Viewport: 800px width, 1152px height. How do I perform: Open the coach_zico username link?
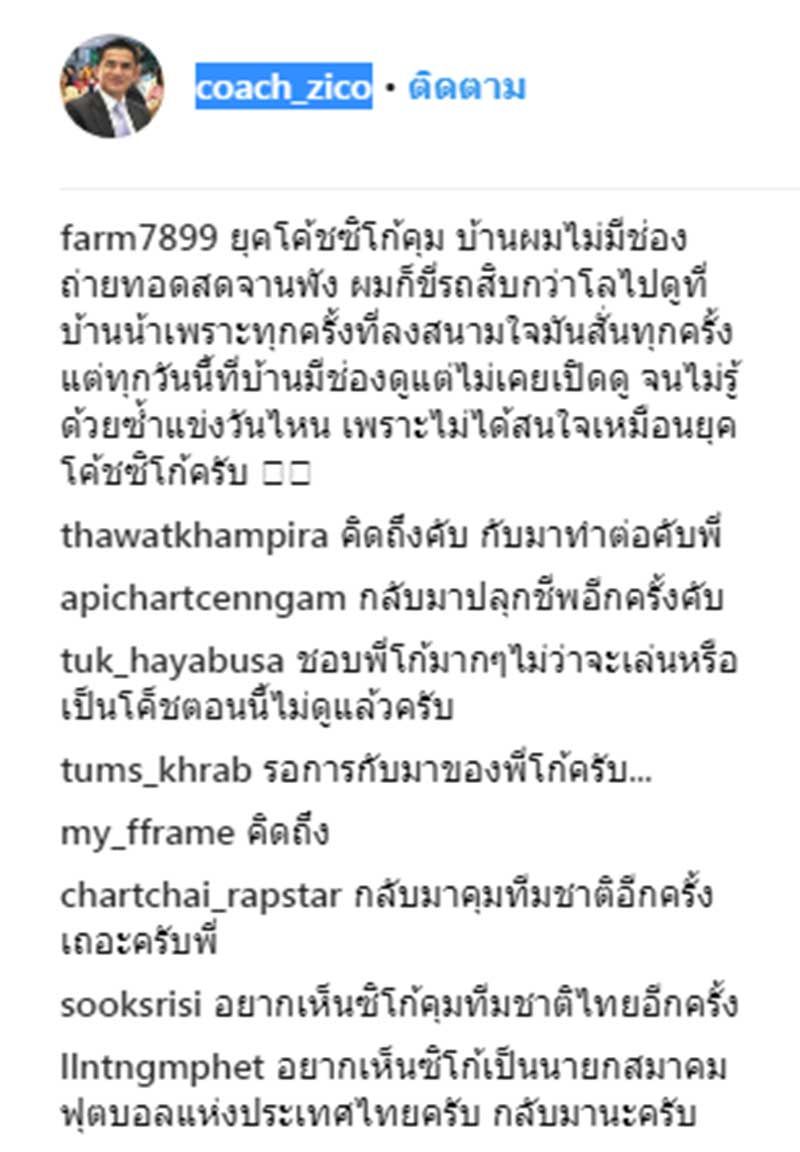point(283,88)
